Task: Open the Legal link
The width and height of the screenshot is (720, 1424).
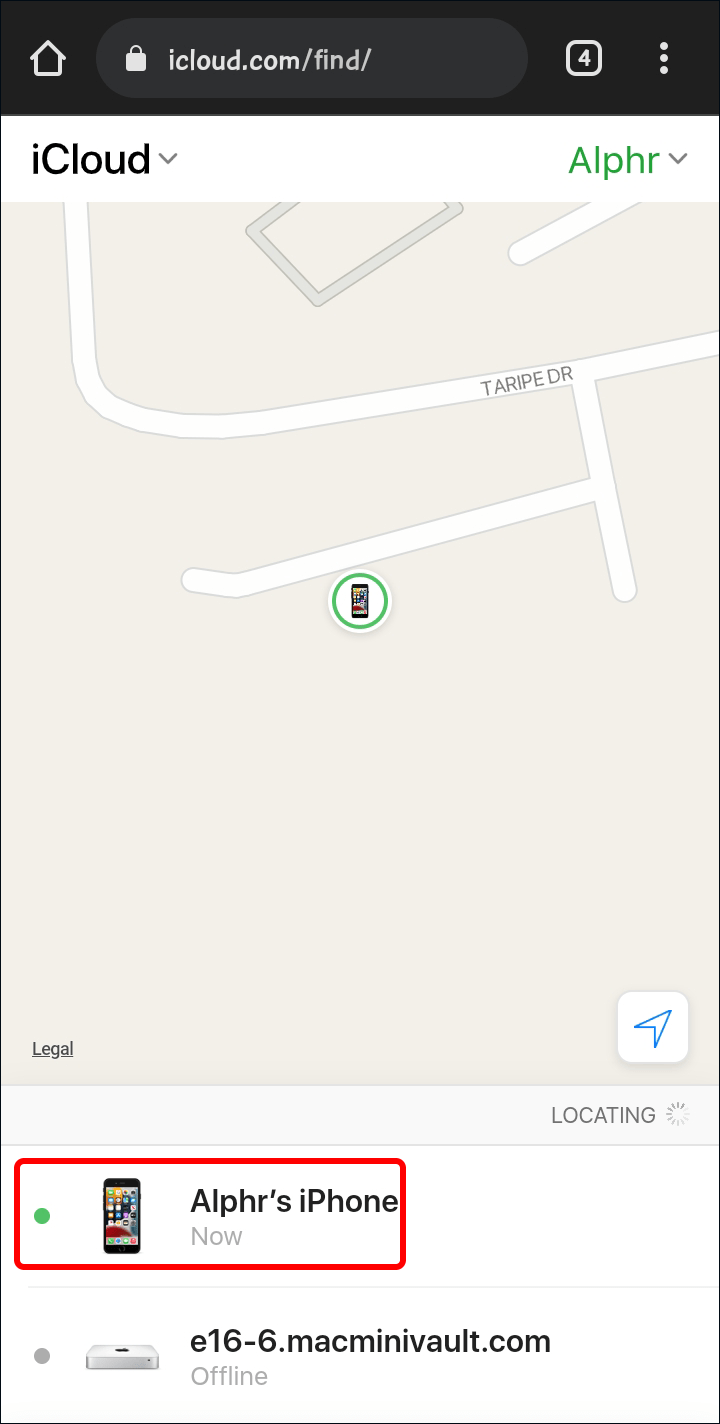Action: click(x=53, y=1049)
